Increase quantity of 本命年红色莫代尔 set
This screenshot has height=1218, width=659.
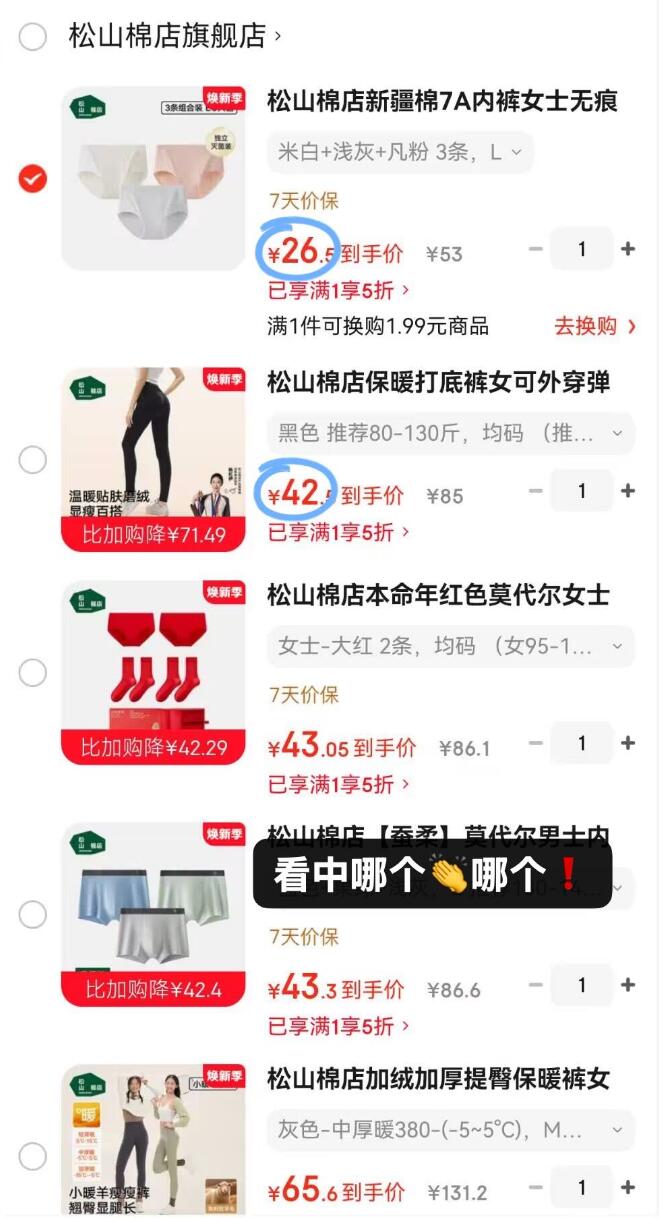click(x=628, y=743)
